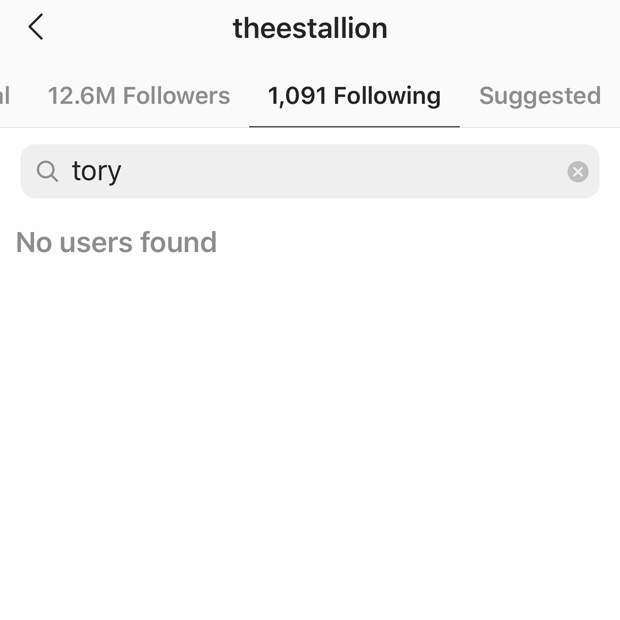This screenshot has height=620, width=620.
Task: Switch to the 12.6M Followers tab
Action: (139, 96)
